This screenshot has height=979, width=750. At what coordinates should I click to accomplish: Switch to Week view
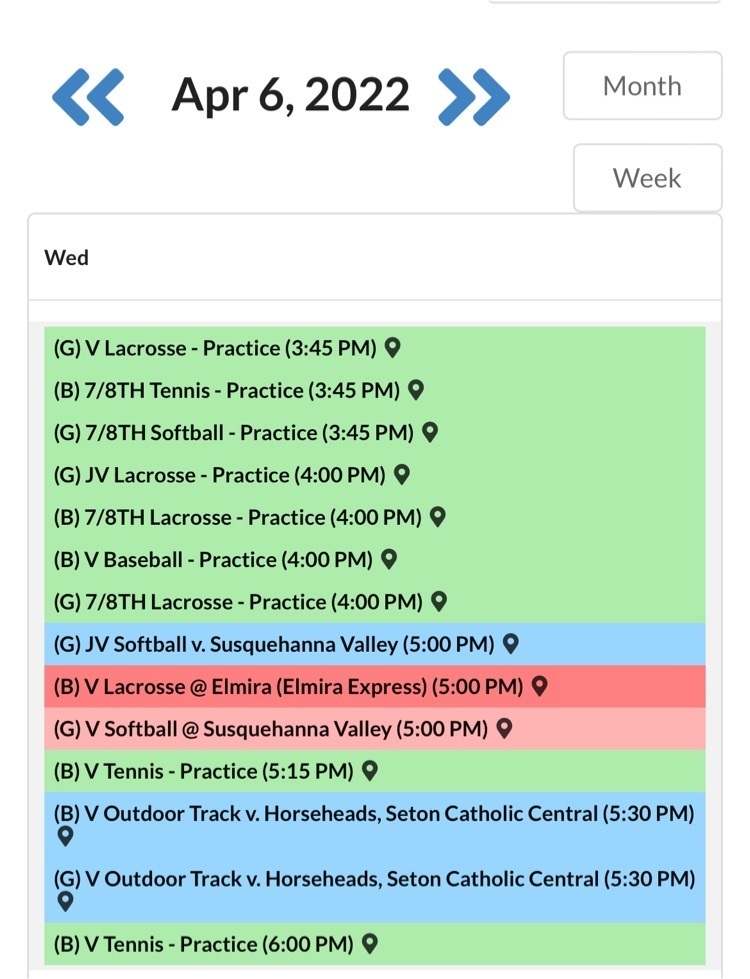(647, 177)
